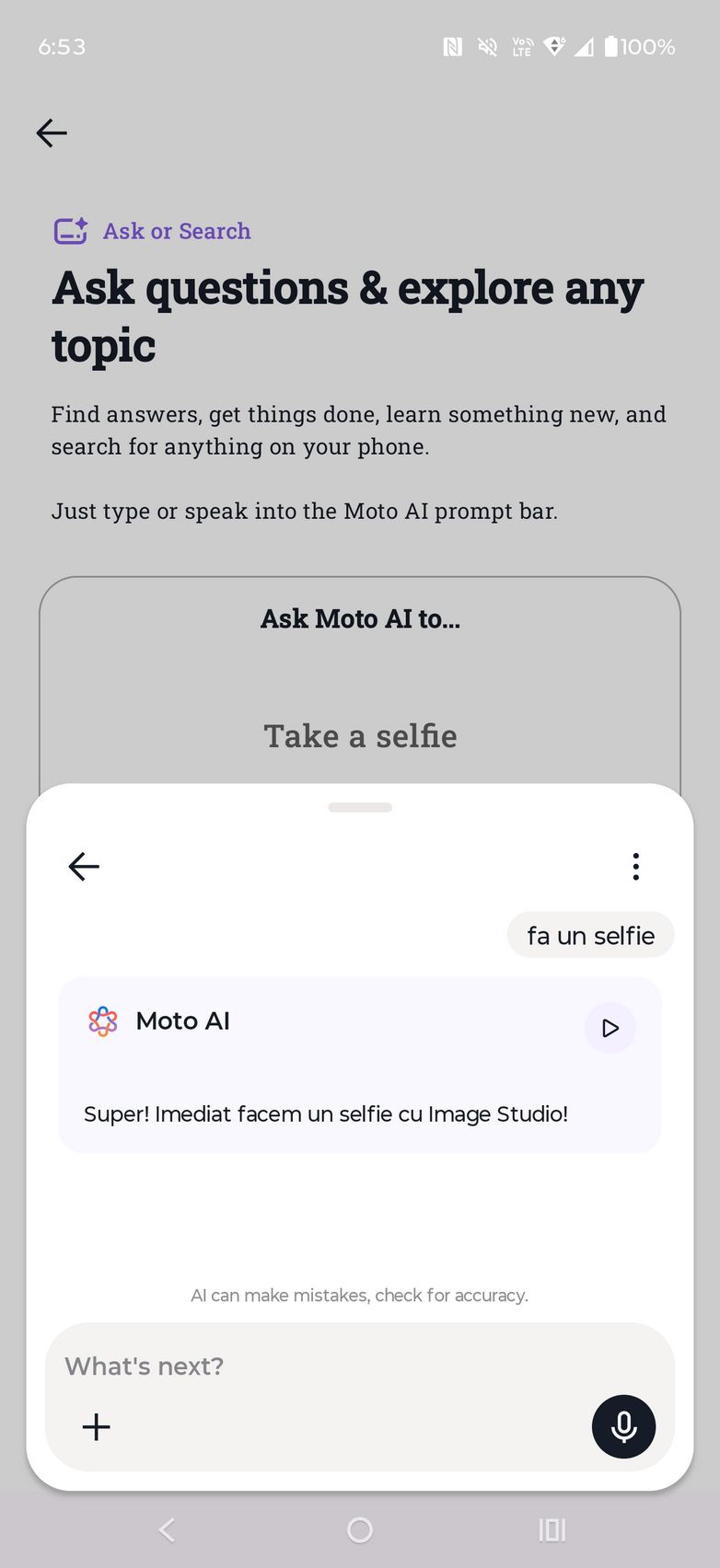Open the system recent apps button

click(x=552, y=1530)
